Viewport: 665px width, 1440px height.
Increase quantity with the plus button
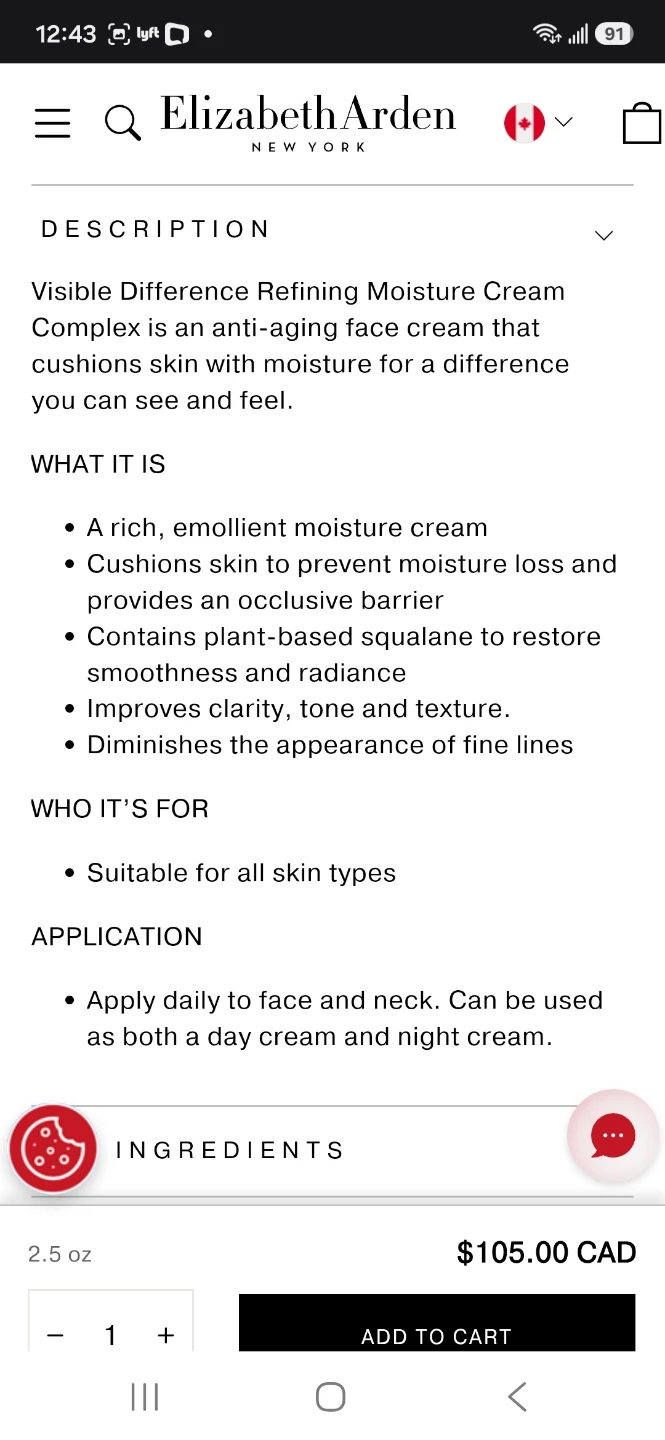[166, 1335]
